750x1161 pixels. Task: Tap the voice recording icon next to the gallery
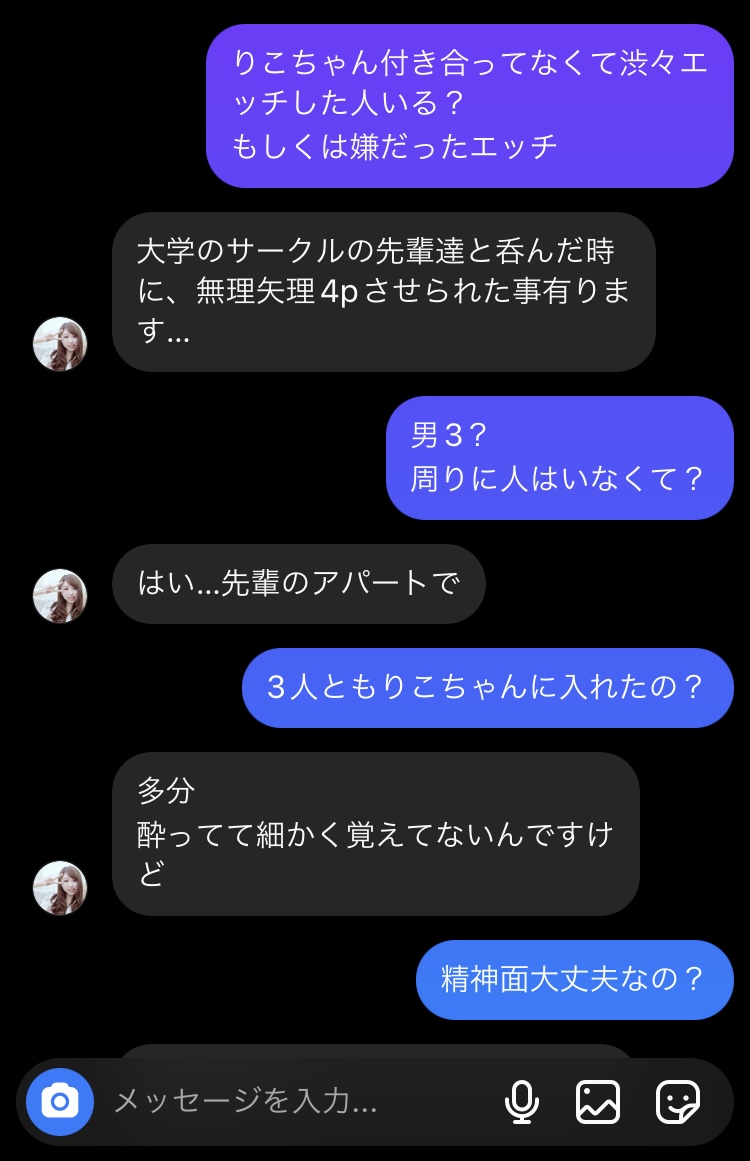coord(521,1102)
